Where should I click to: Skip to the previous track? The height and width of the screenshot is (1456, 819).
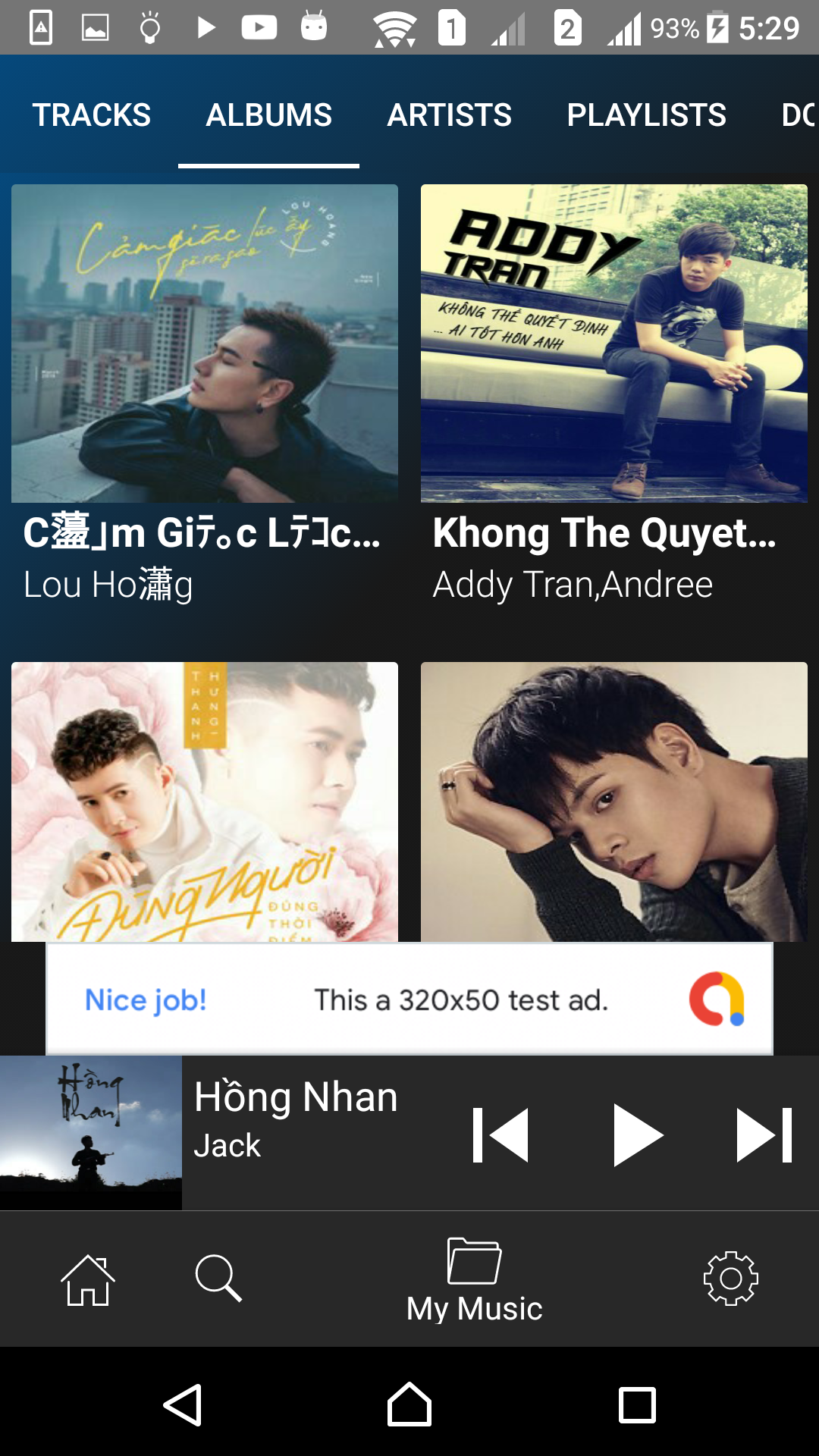pos(500,1135)
